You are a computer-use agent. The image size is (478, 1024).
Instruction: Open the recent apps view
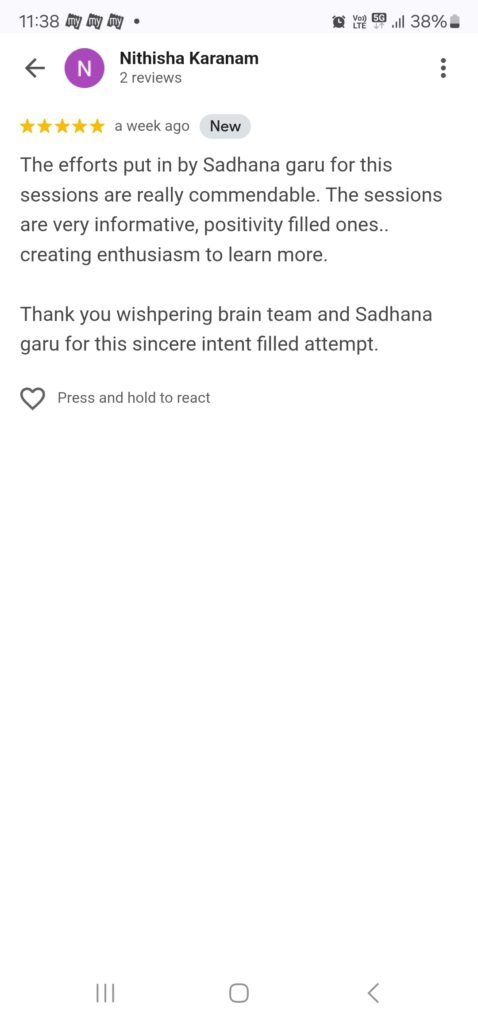[105, 993]
